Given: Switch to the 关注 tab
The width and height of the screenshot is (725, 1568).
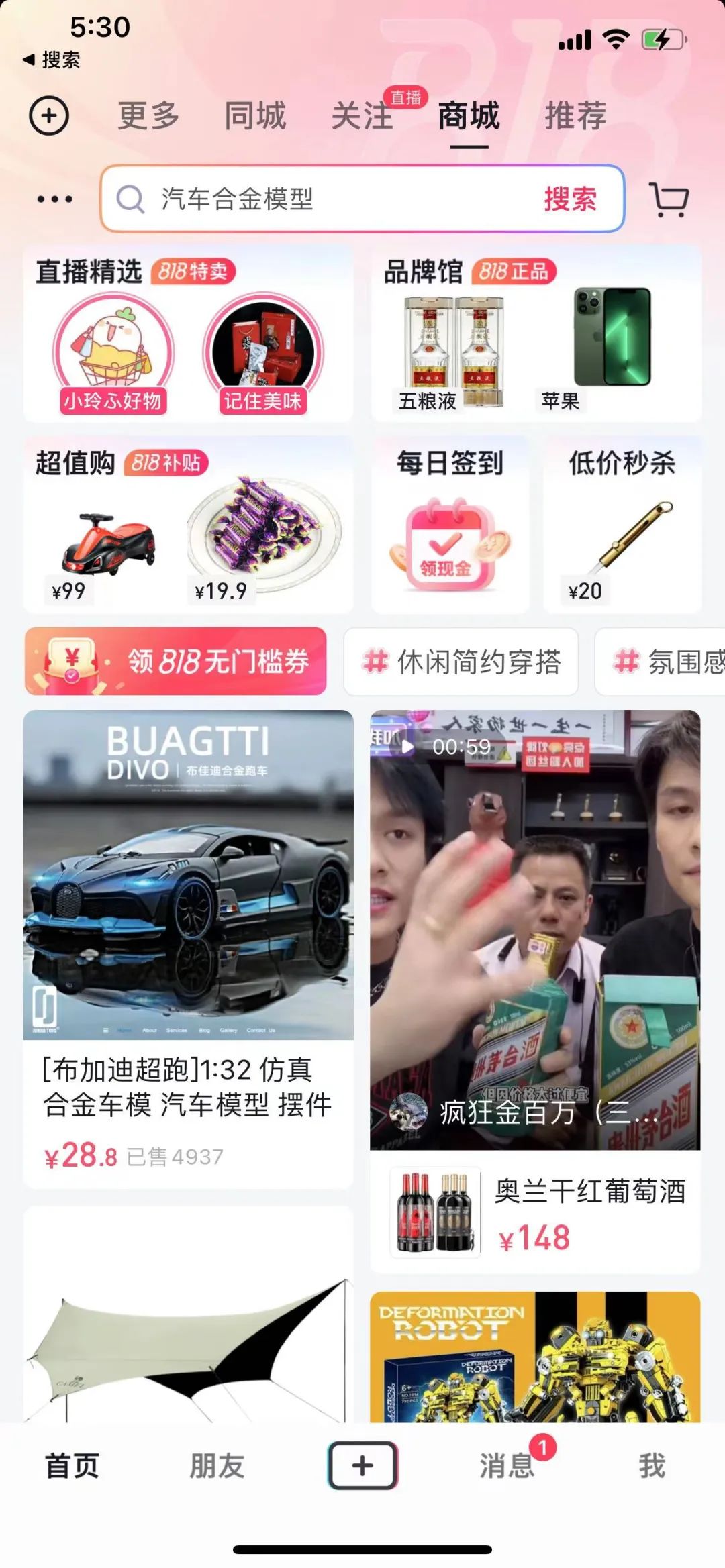Looking at the screenshot, I should [362, 116].
